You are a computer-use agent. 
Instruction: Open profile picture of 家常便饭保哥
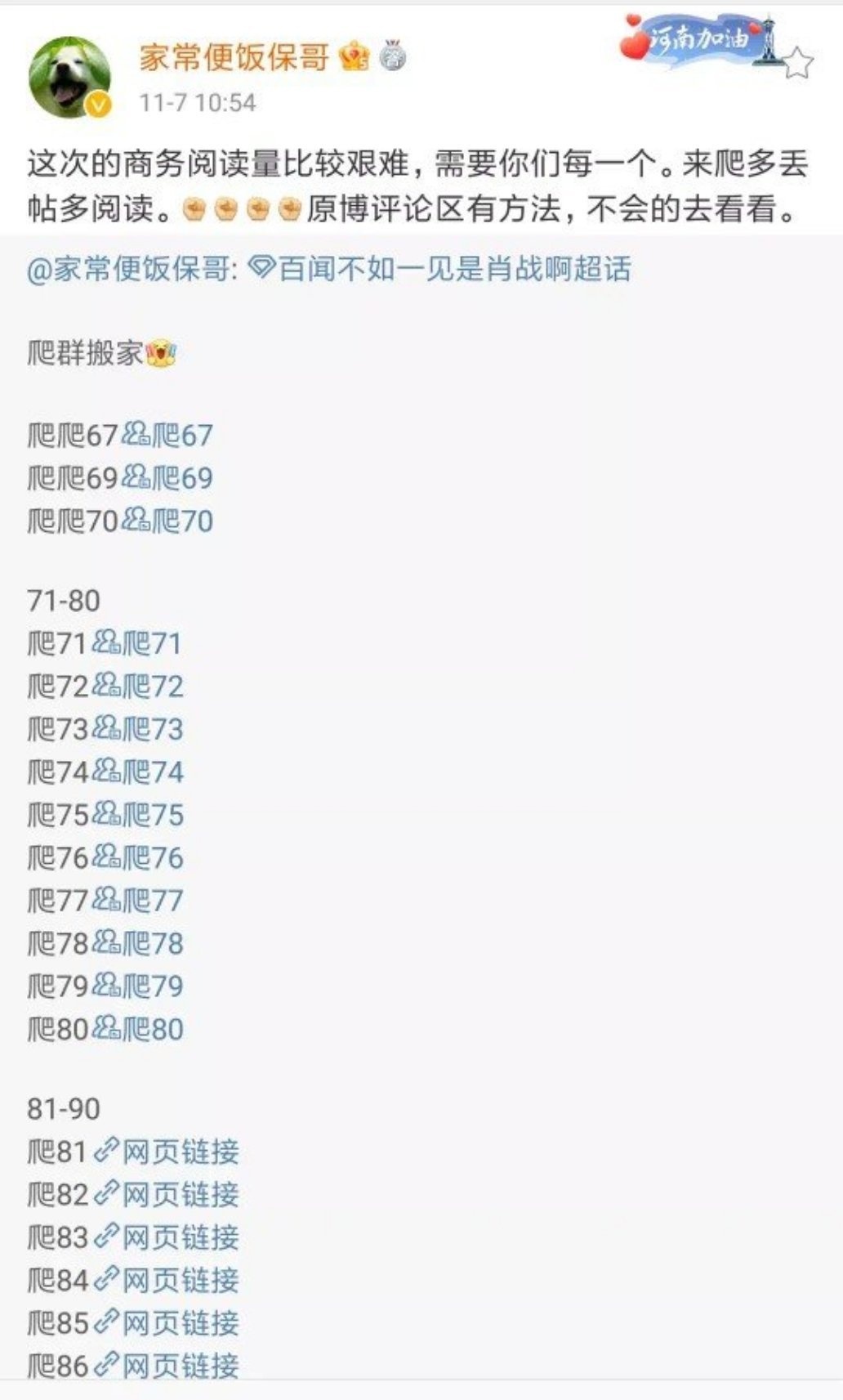click(x=70, y=78)
